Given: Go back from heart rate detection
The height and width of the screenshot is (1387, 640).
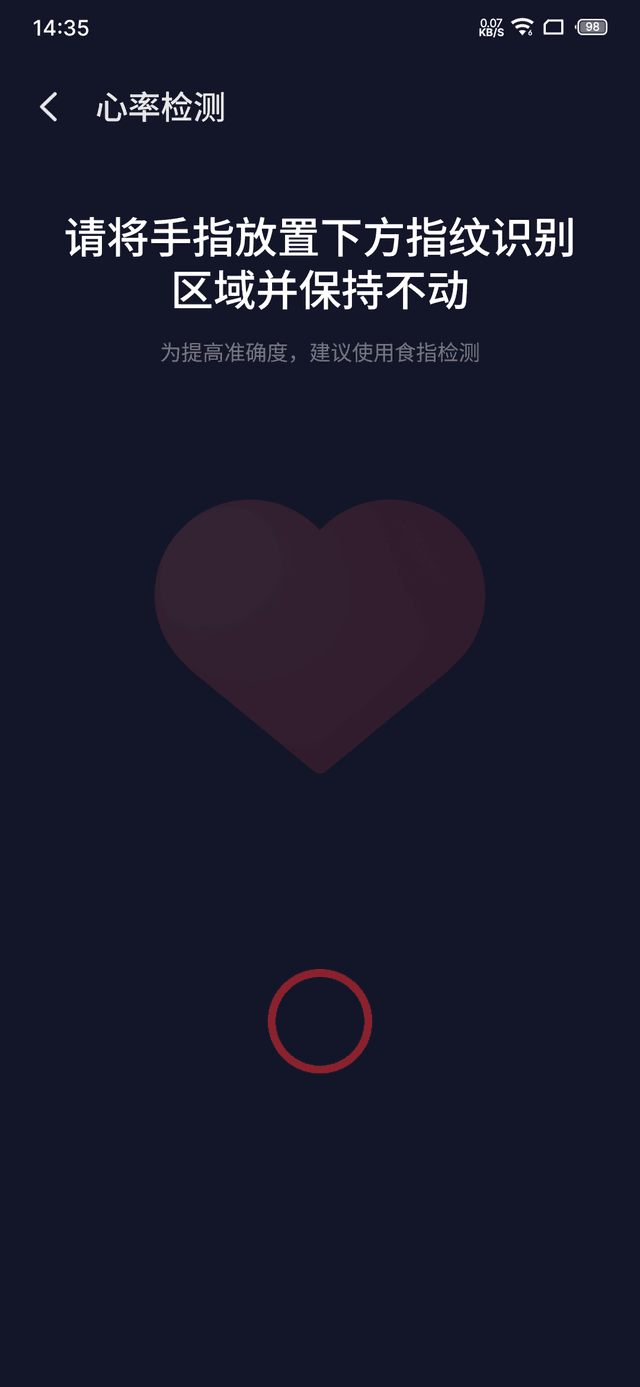Looking at the screenshot, I should pyautogui.click(x=48, y=107).
